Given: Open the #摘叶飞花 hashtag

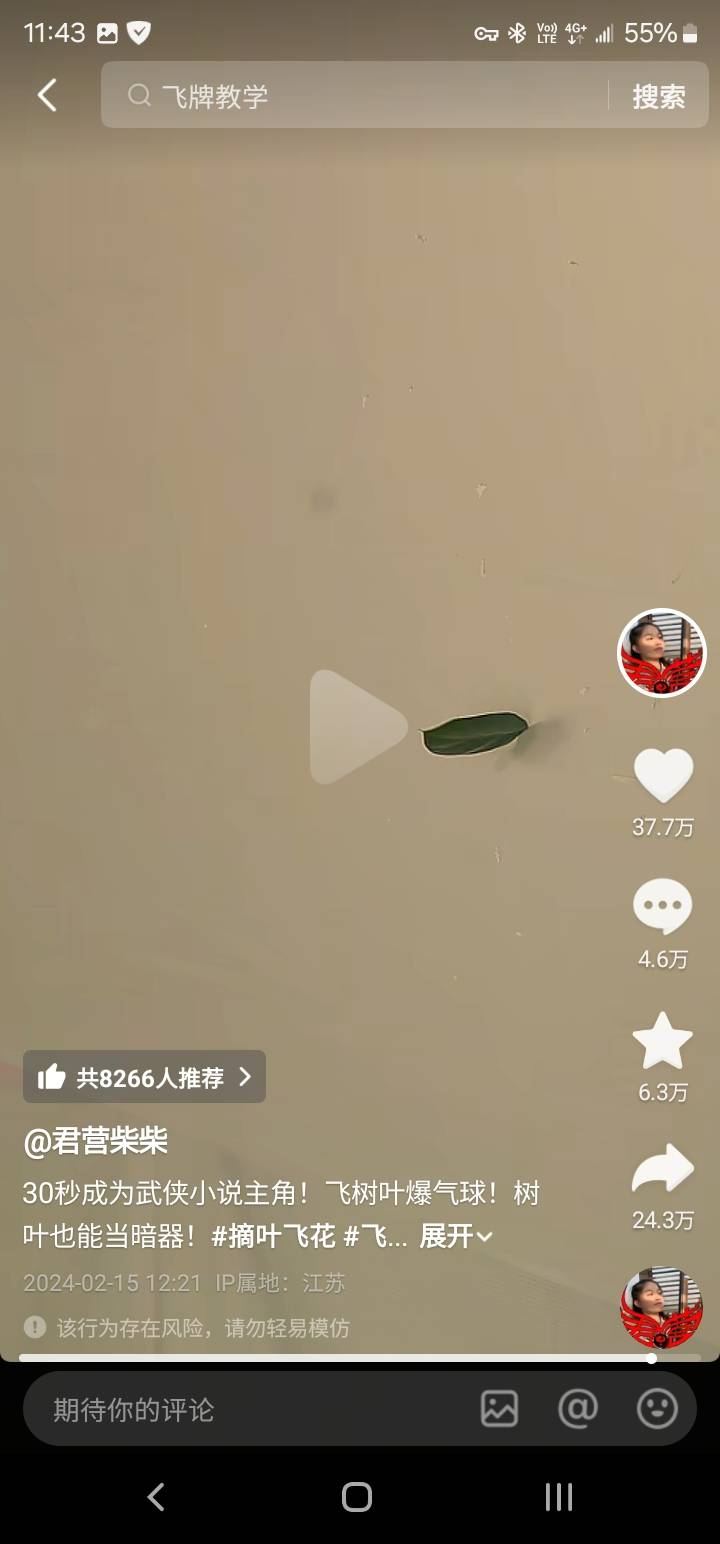Looking at the screenshot, I should pyautogui.click(x=273, y=1236).
